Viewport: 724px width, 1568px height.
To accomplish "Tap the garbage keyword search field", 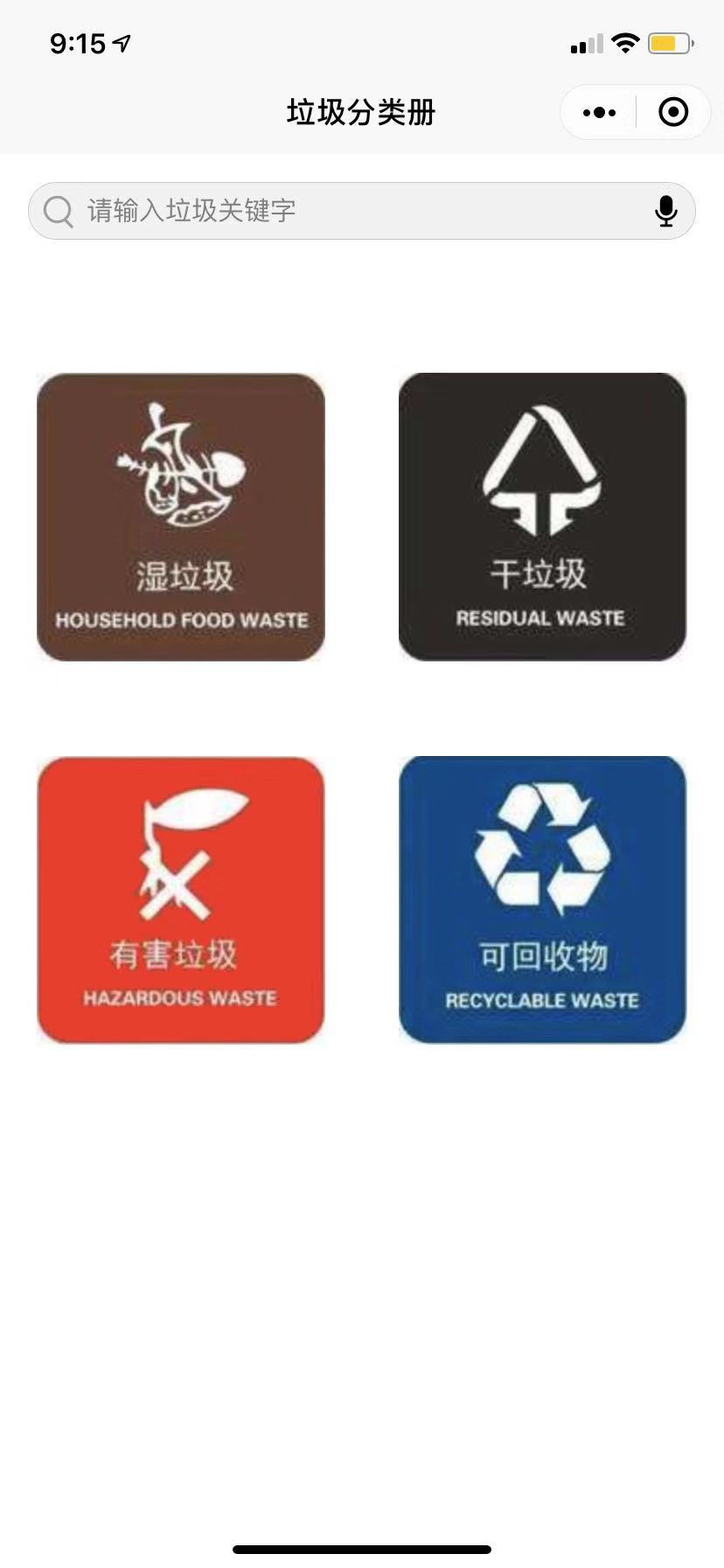I will [x=361, y=211].
